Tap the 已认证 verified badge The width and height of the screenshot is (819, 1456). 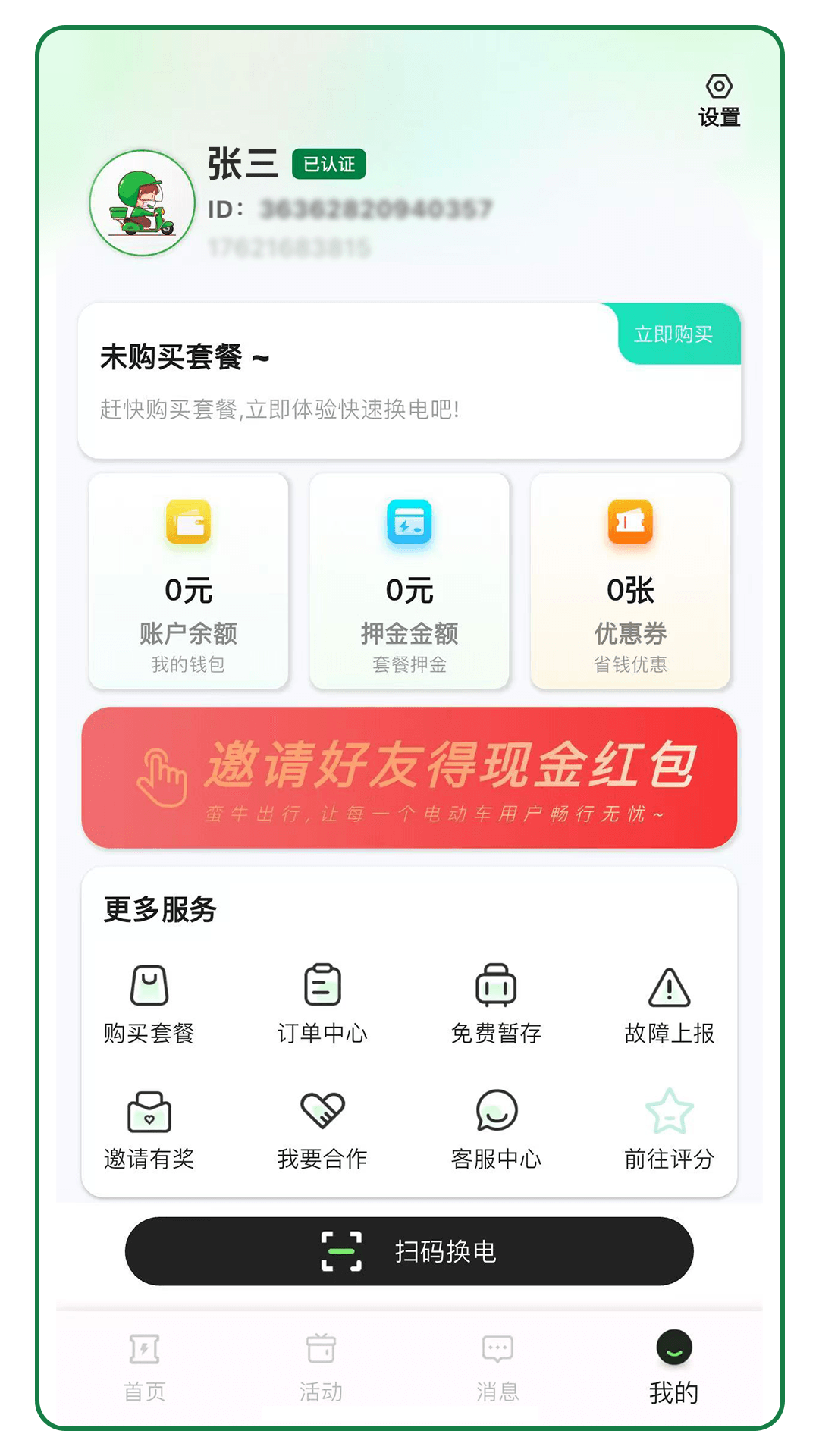tap(331, 165)
